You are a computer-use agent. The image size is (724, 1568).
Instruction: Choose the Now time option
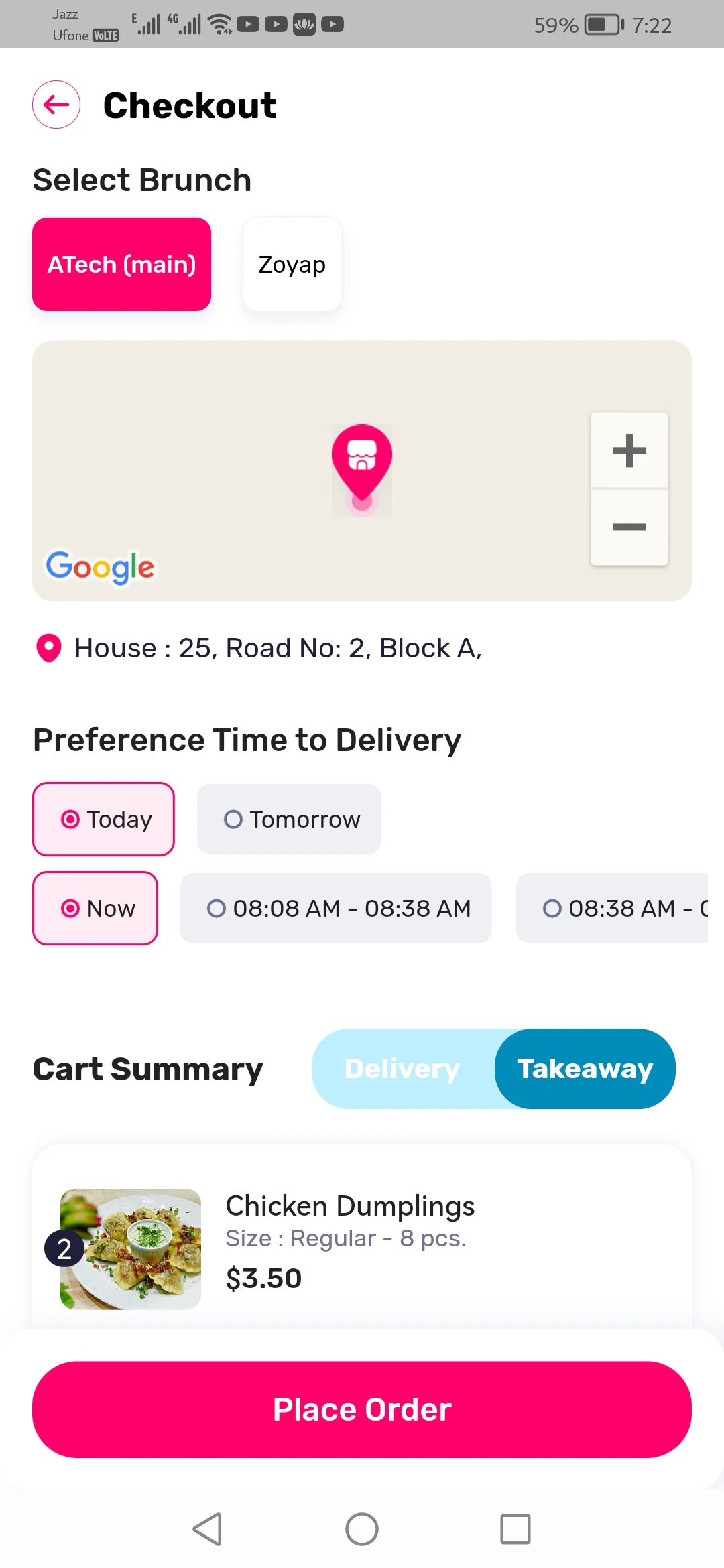coord(95,908)
